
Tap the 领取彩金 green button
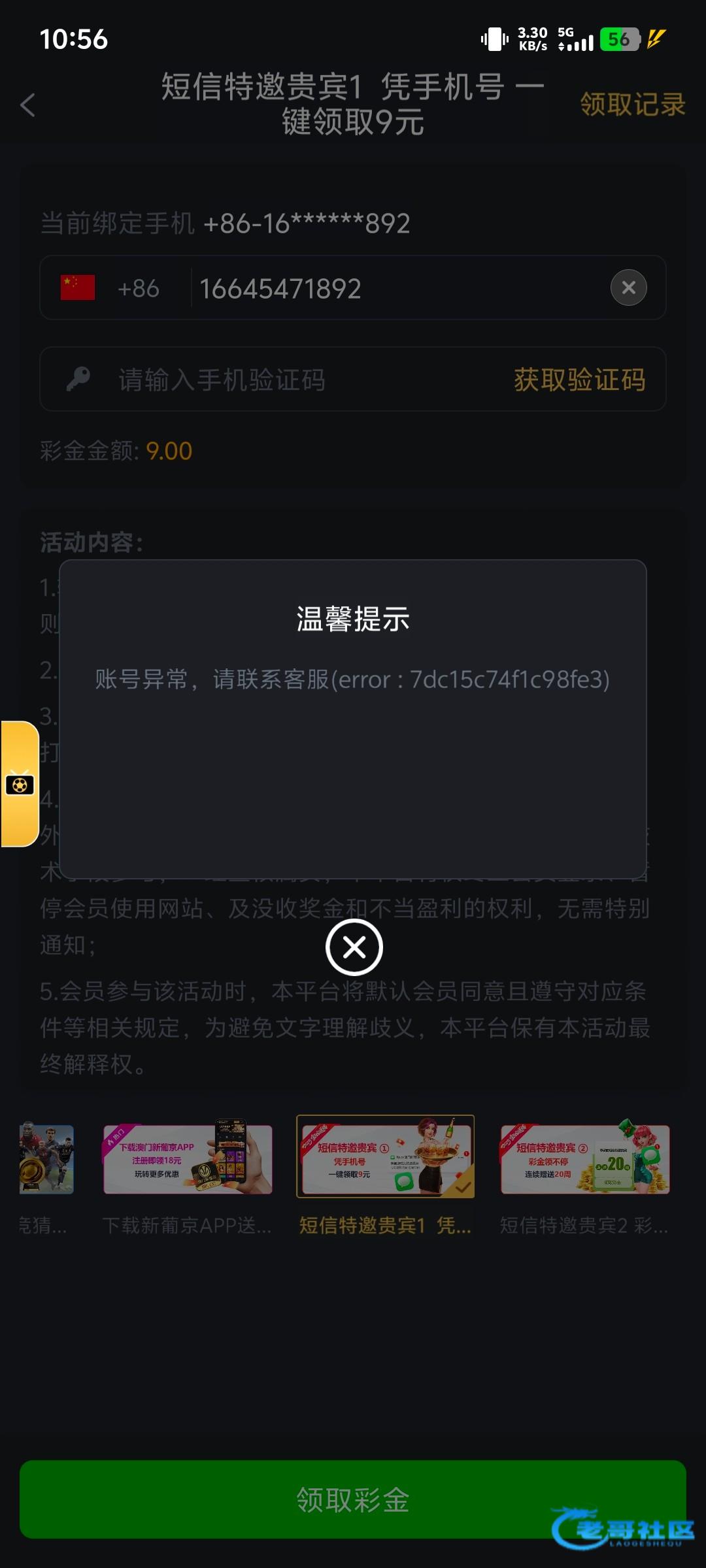[353, 1499]
